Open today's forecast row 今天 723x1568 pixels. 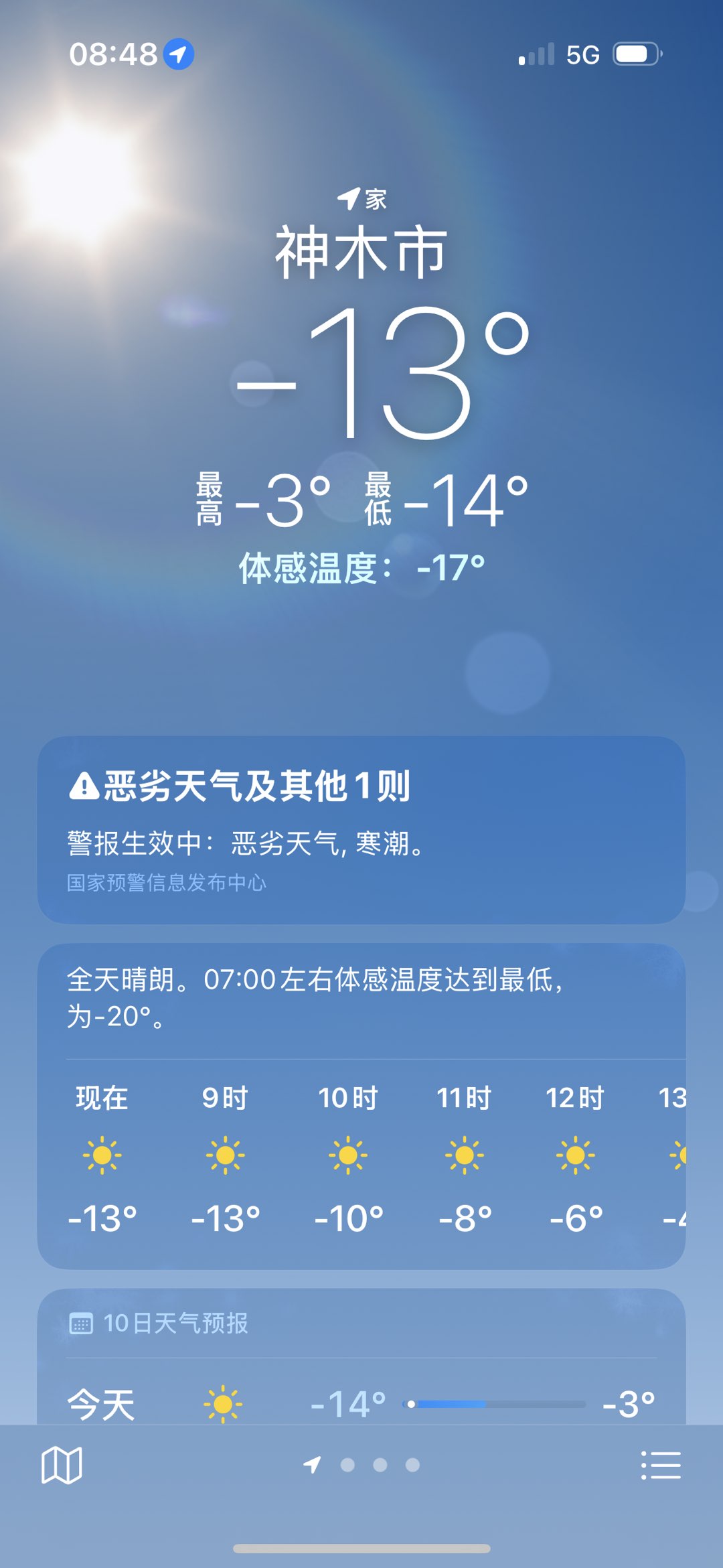pos(361,1403)
